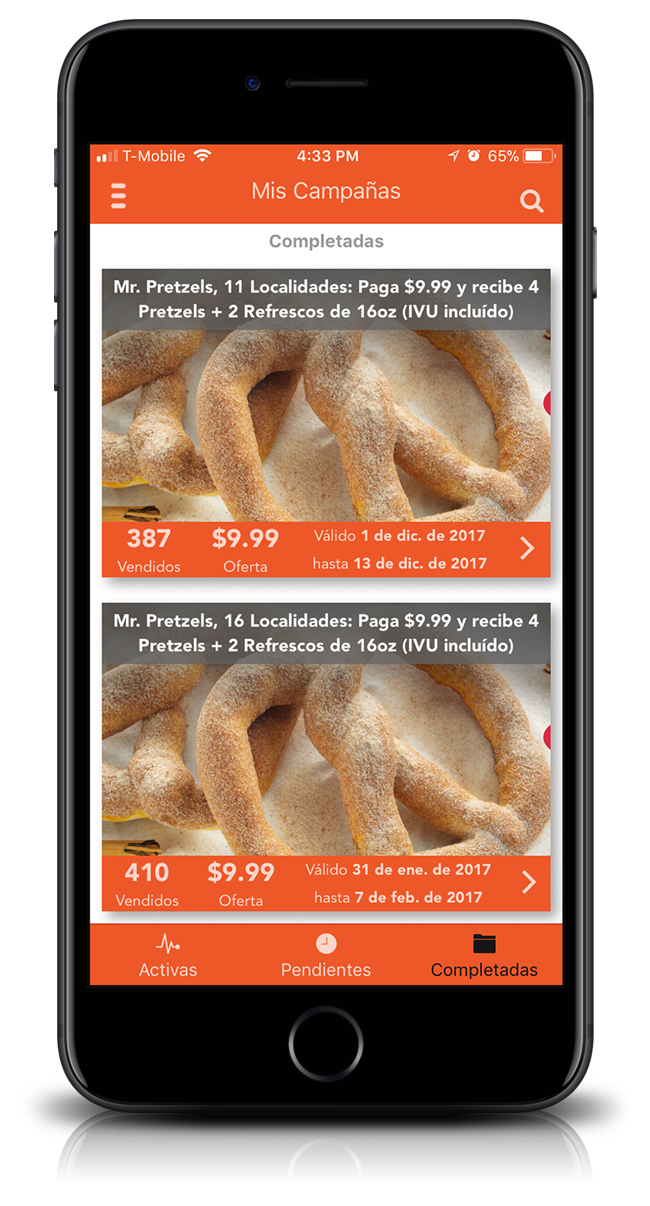Tap the chevron on the 387 Vendidos campaign

[528, 548]
